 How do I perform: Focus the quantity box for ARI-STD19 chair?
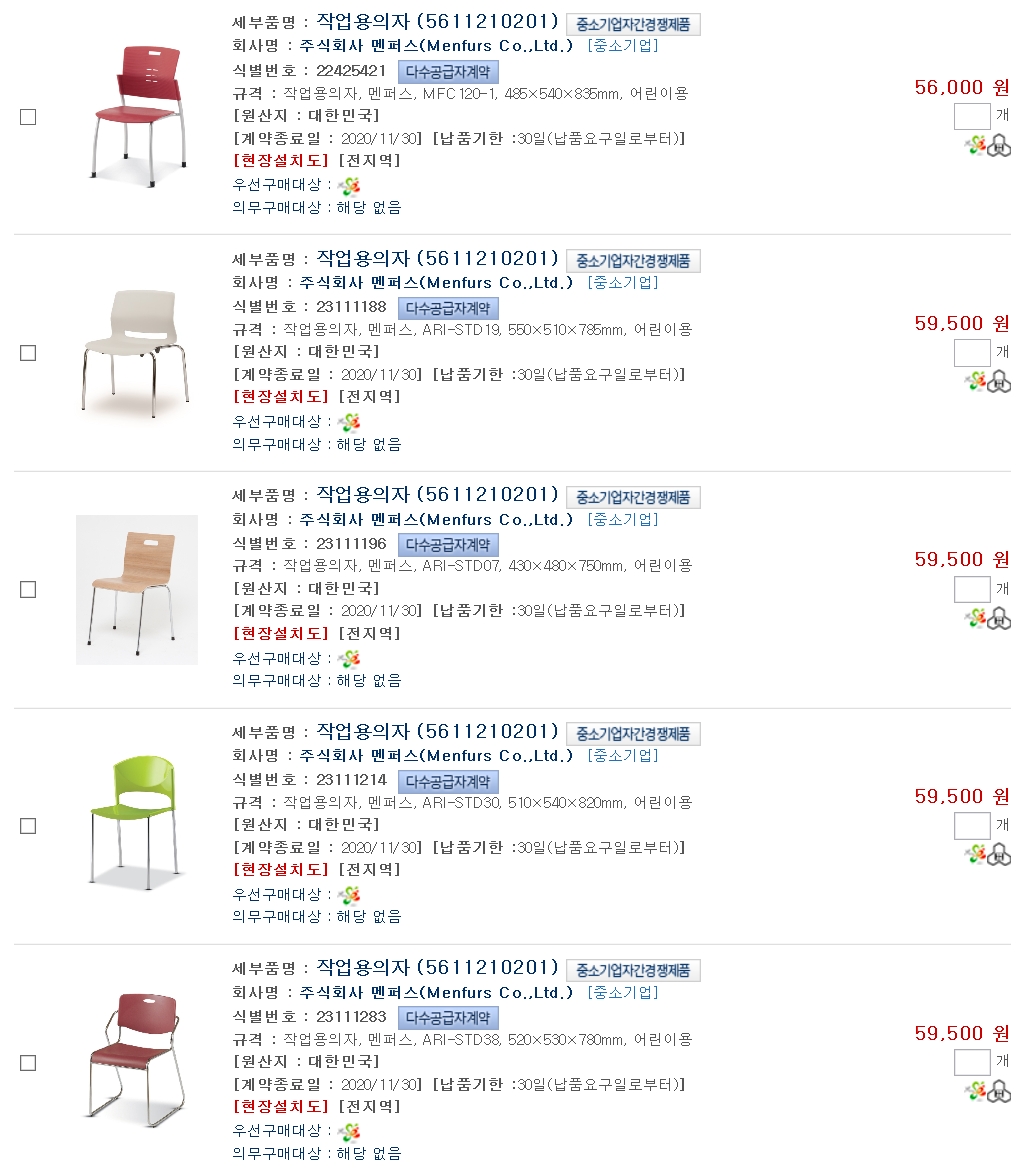tap(971, 353)
